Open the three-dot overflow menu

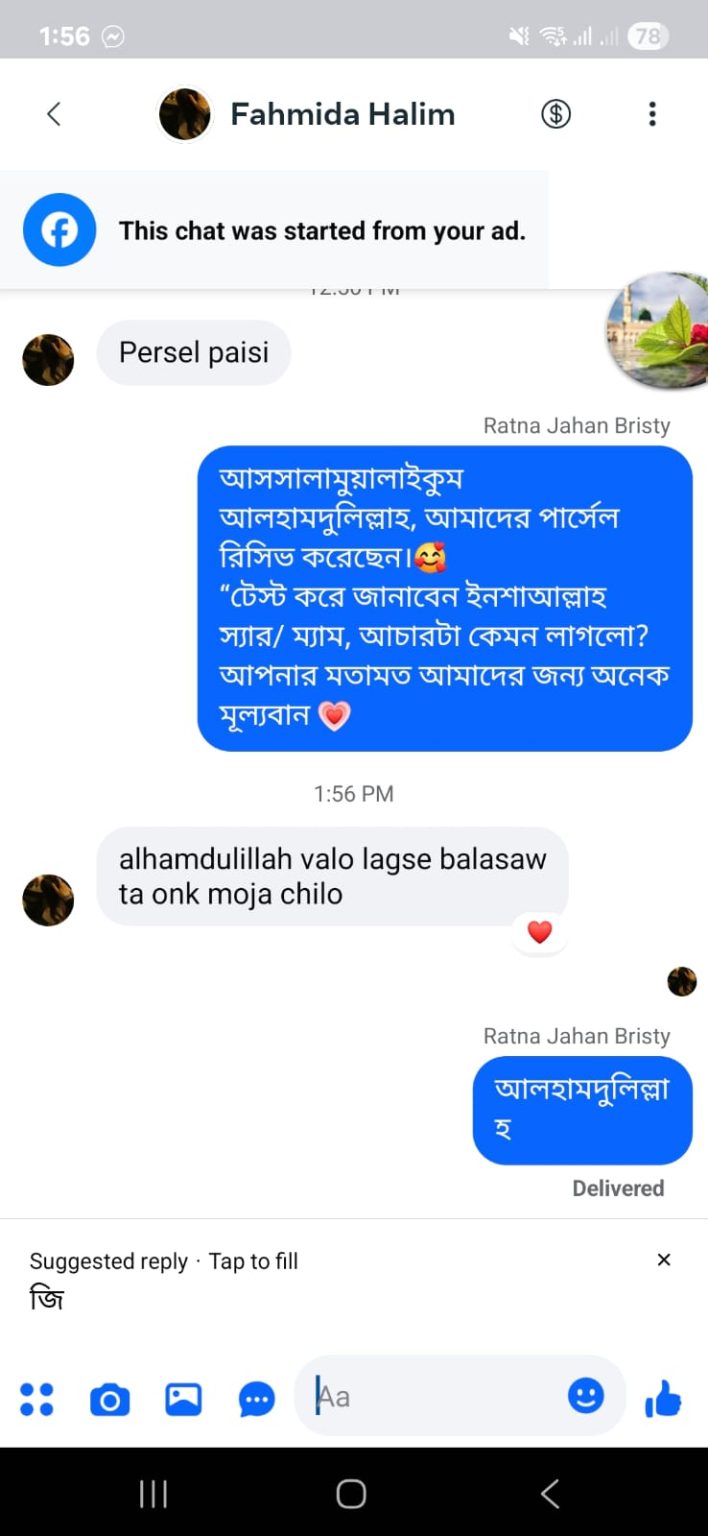click(652, 114)
